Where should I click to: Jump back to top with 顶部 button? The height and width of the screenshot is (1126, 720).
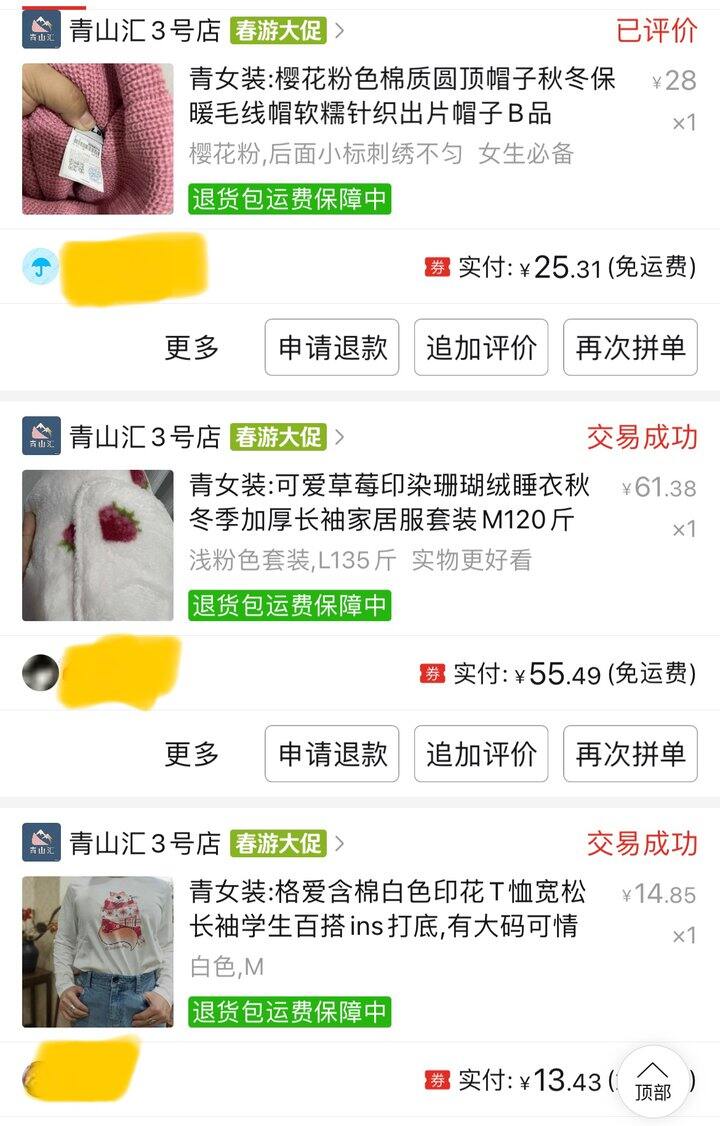click(653, 1081)
